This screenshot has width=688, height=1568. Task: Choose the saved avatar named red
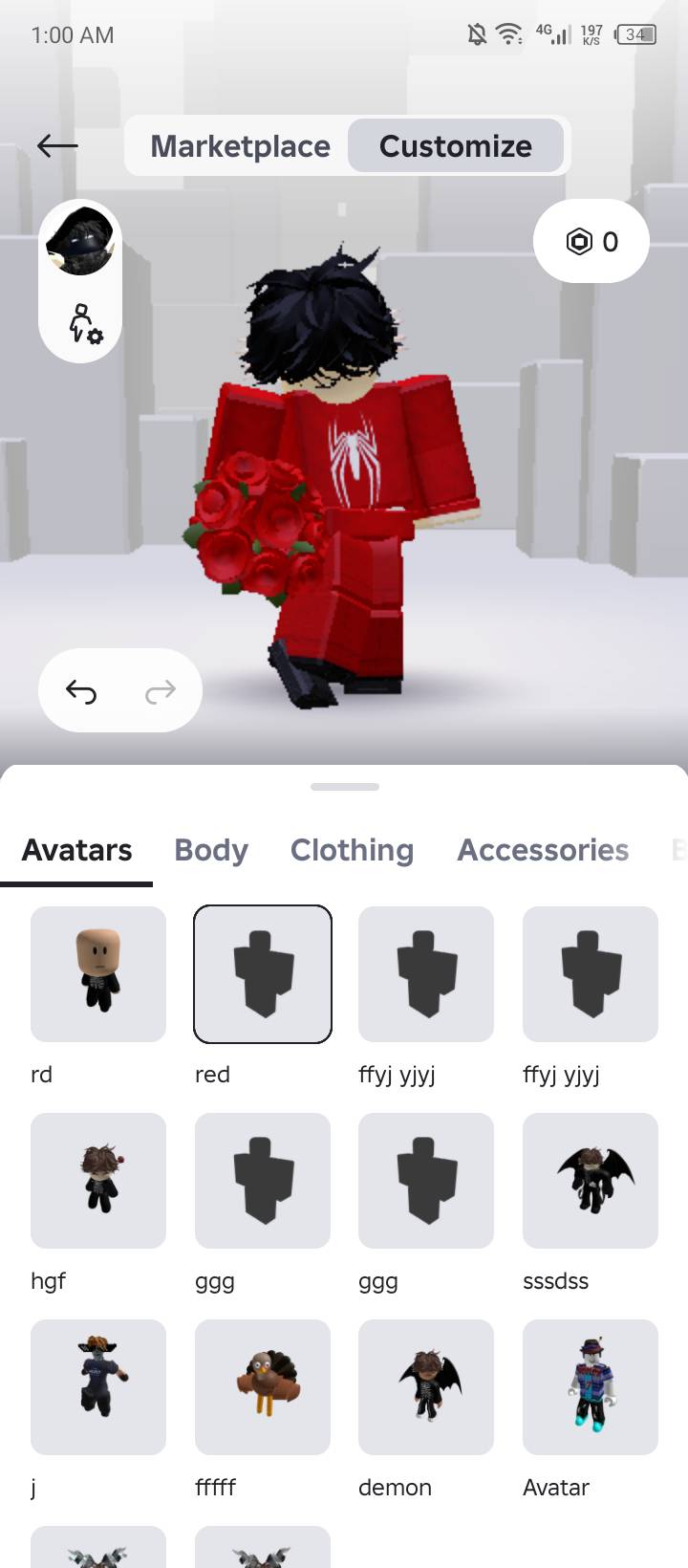coord(263,974)
